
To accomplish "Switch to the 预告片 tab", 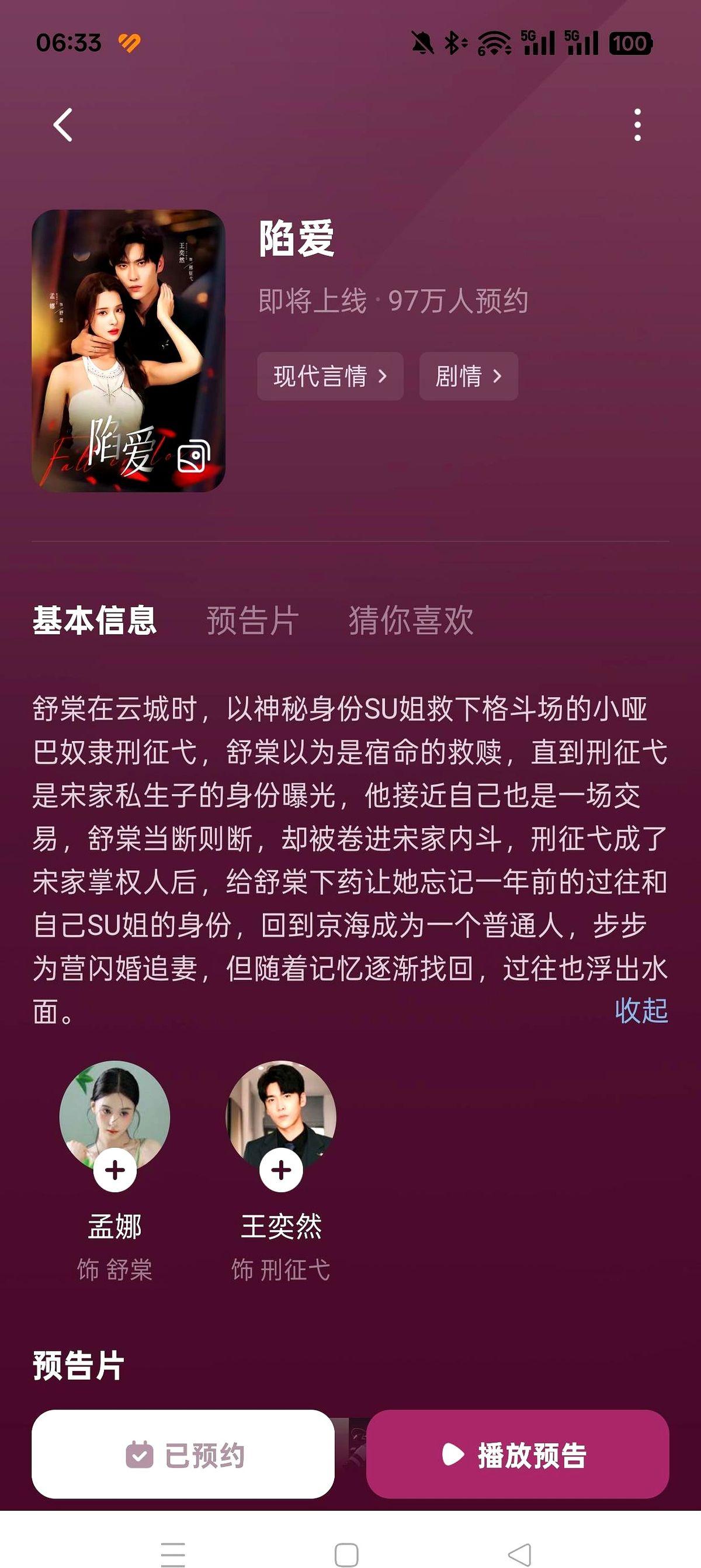I will pos(252,620).
